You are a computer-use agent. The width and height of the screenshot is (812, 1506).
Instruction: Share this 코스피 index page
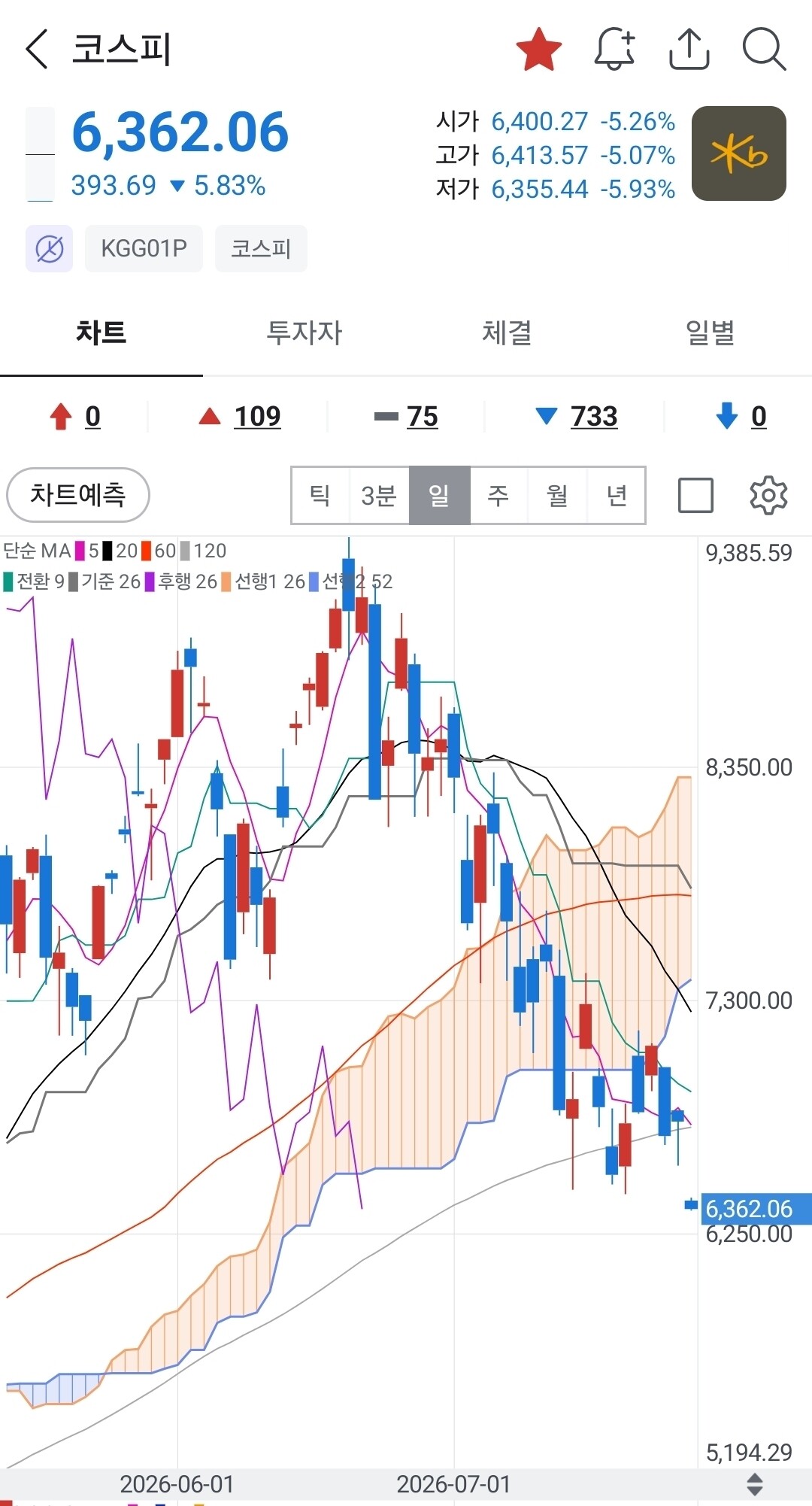click(x=689, y=50)
